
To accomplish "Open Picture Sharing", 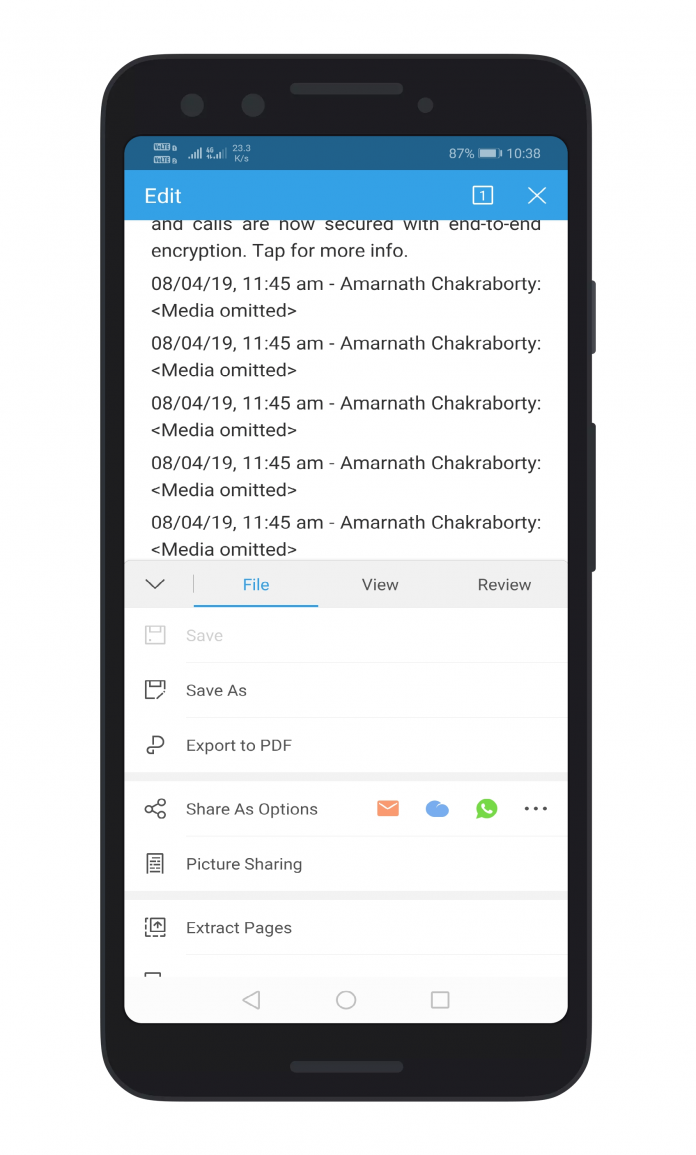I will pos(243,864).
